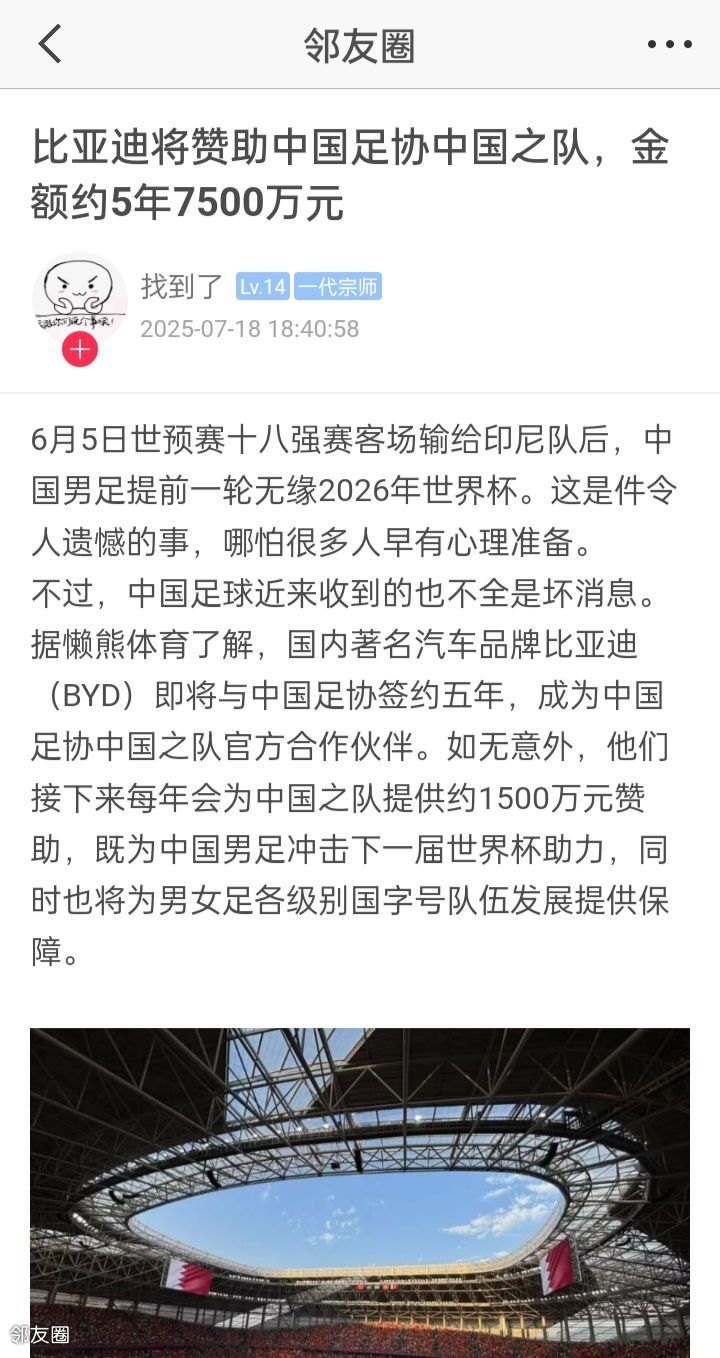The height and width of the screenshot is (1358, 720).
Task: View the stadium photo in the post
Action: [x=360, y=1192]
